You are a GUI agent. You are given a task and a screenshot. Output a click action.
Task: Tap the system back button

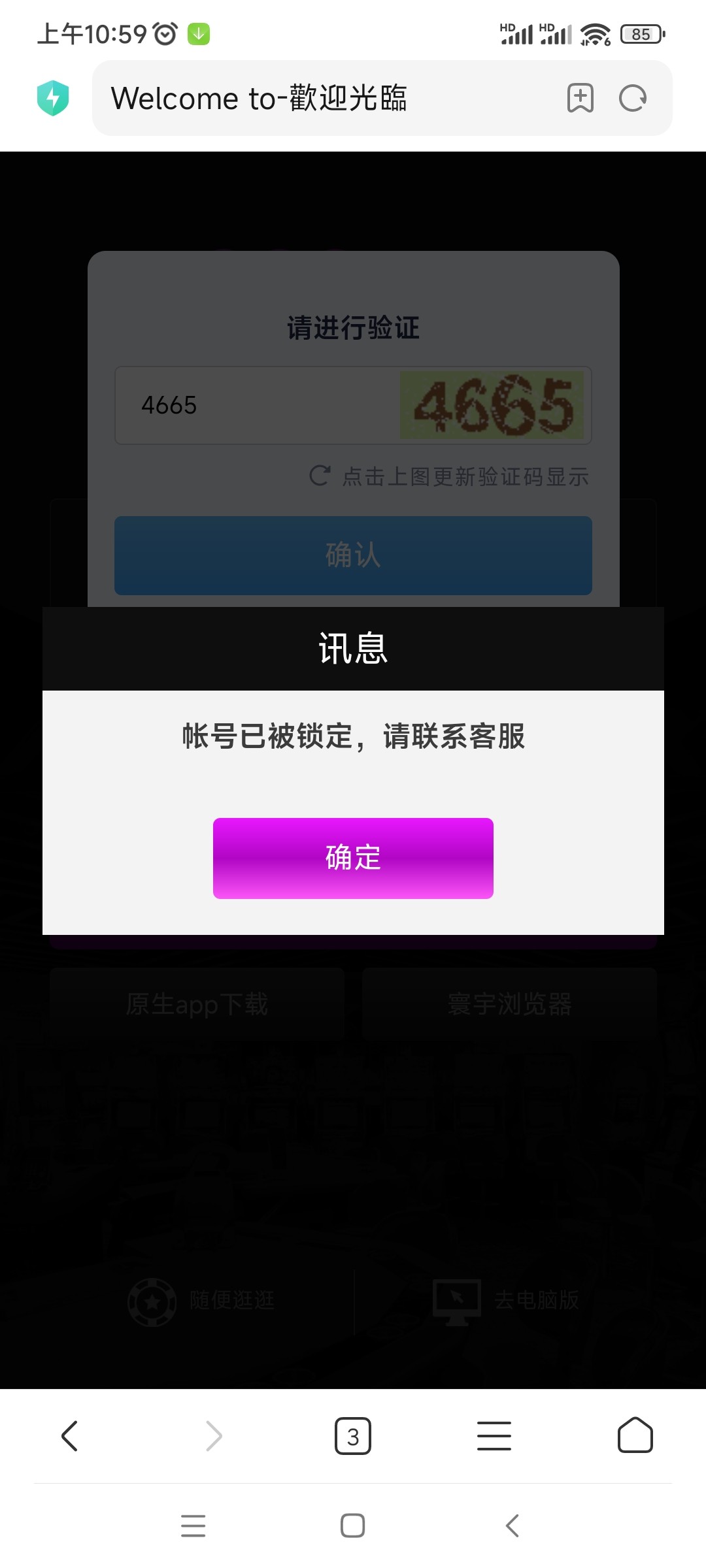click(513, 1526)
